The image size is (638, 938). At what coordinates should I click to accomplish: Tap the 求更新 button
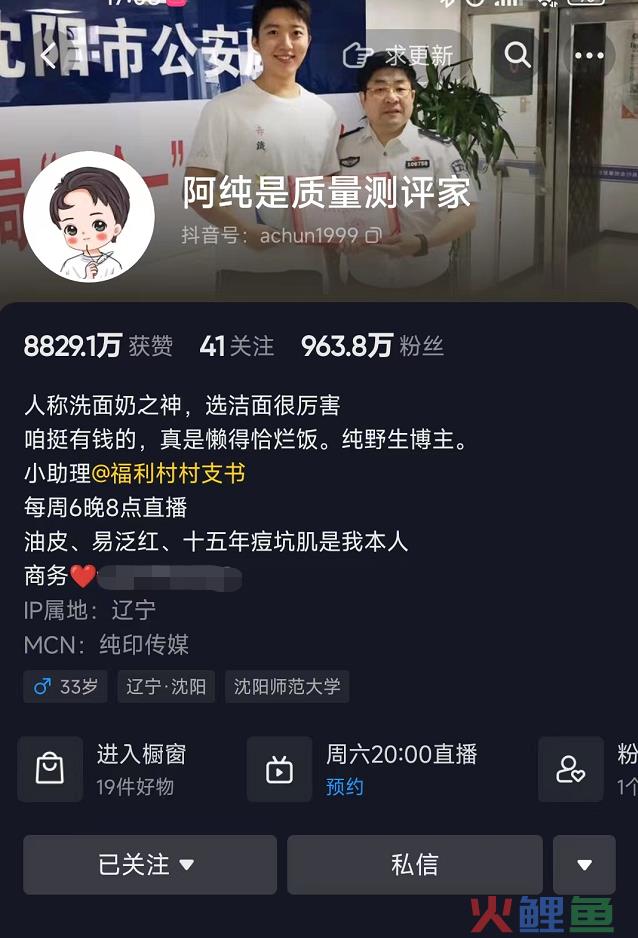coord(398,55)
